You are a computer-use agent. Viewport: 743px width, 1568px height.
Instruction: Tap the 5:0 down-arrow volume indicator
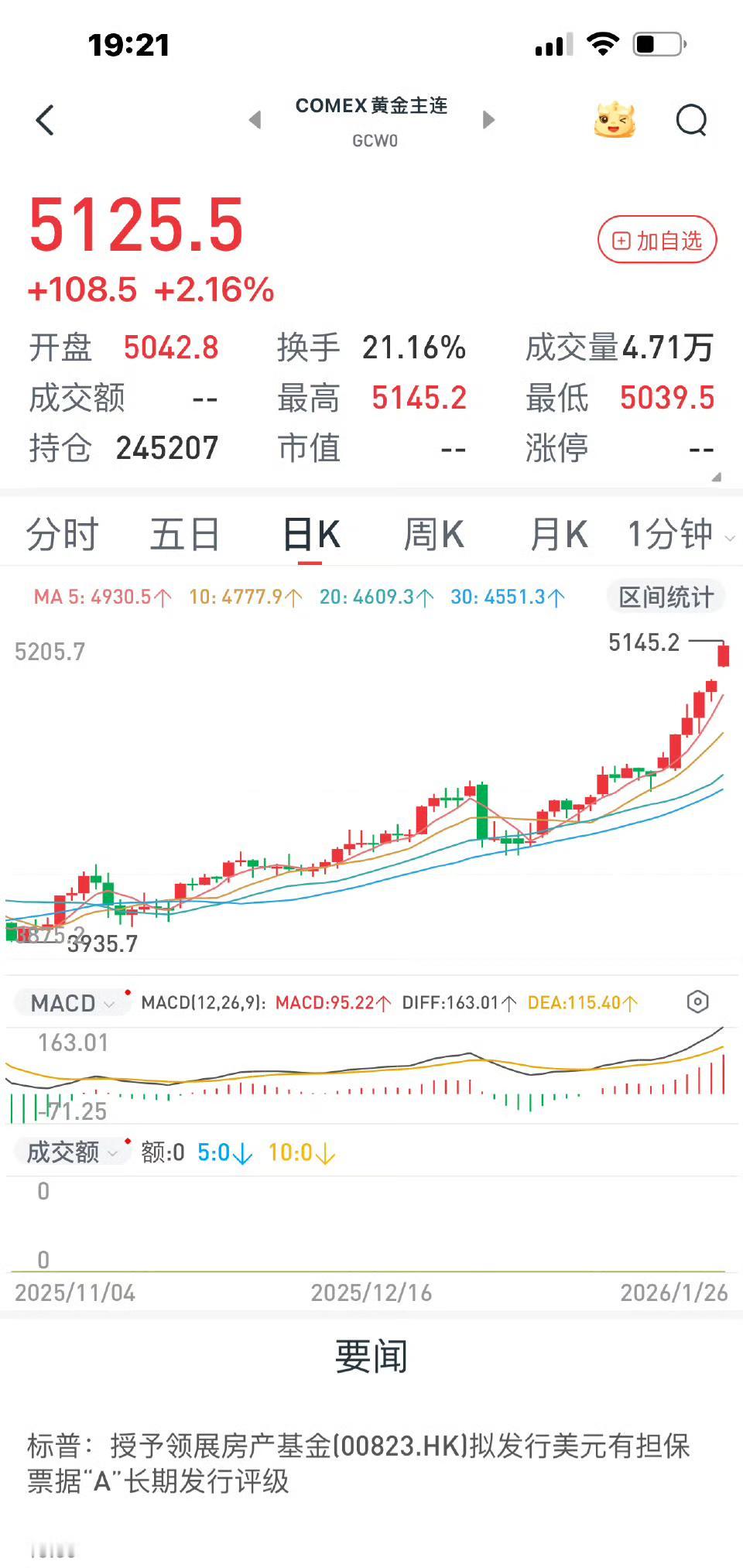pos(223,1152)
